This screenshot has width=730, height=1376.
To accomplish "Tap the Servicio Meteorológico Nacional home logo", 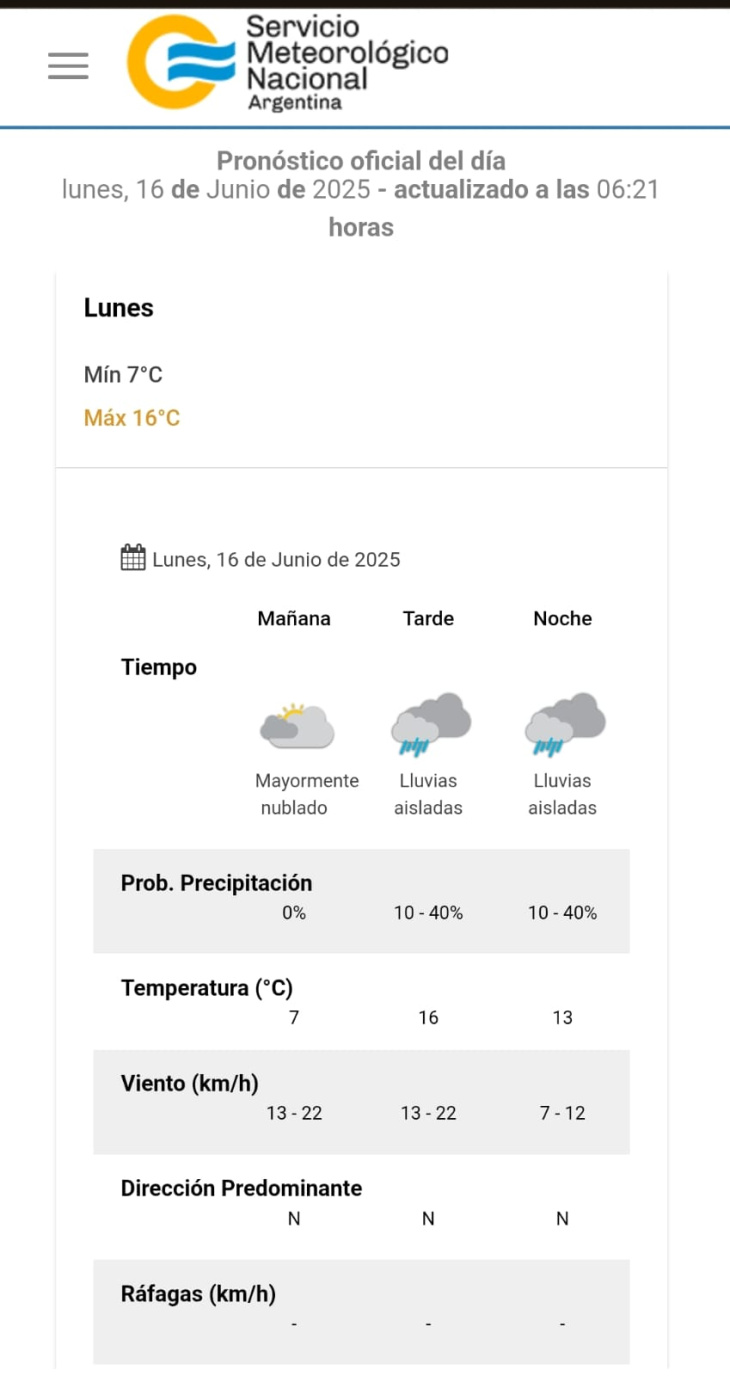I will [287, 63].
